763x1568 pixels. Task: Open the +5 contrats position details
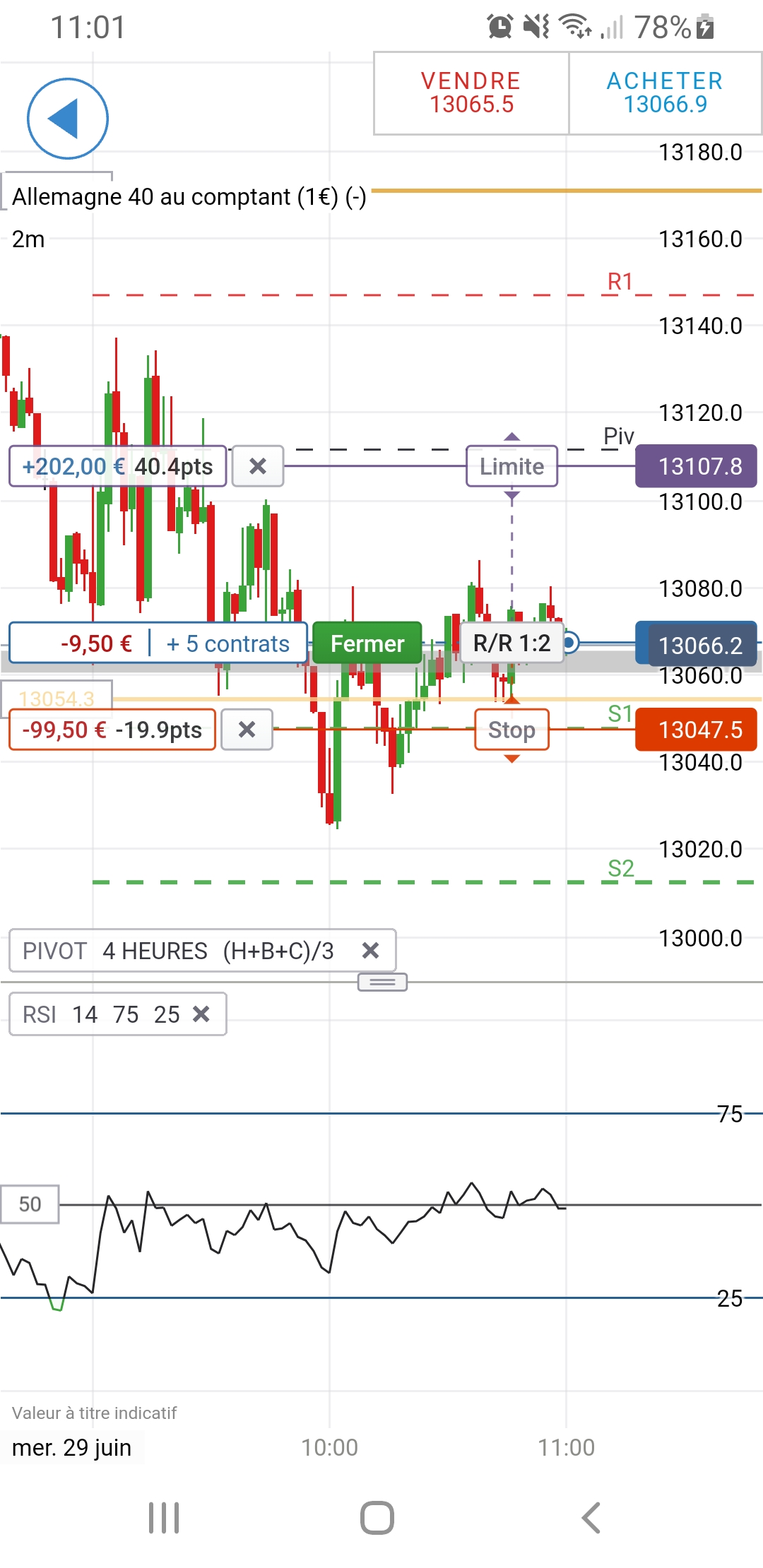coord(227,643)
